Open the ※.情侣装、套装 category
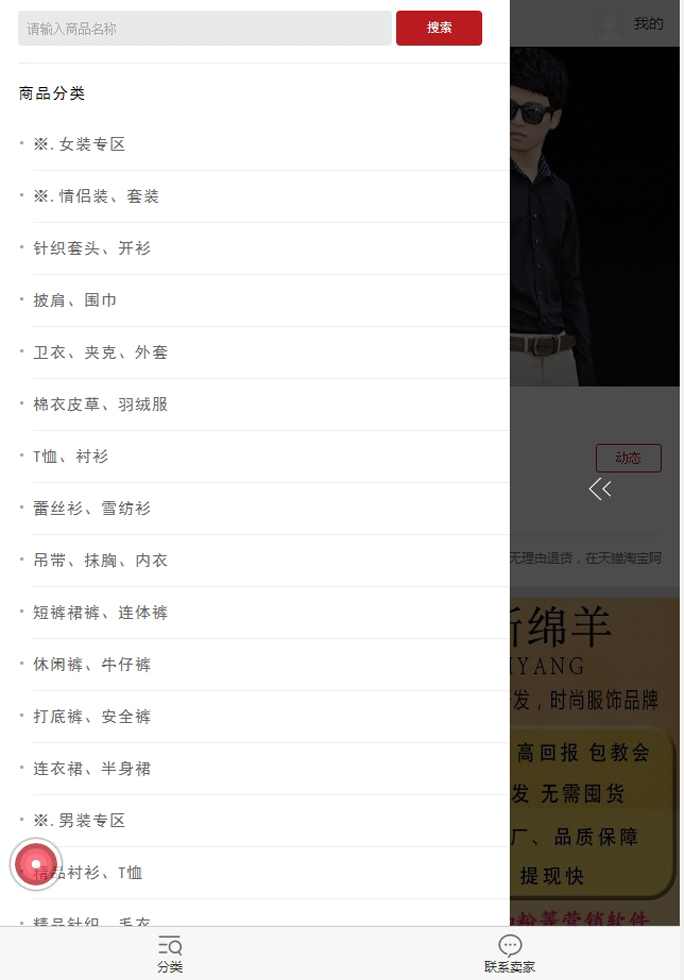Viewport: 684px width, 980px height. (97, 197)
